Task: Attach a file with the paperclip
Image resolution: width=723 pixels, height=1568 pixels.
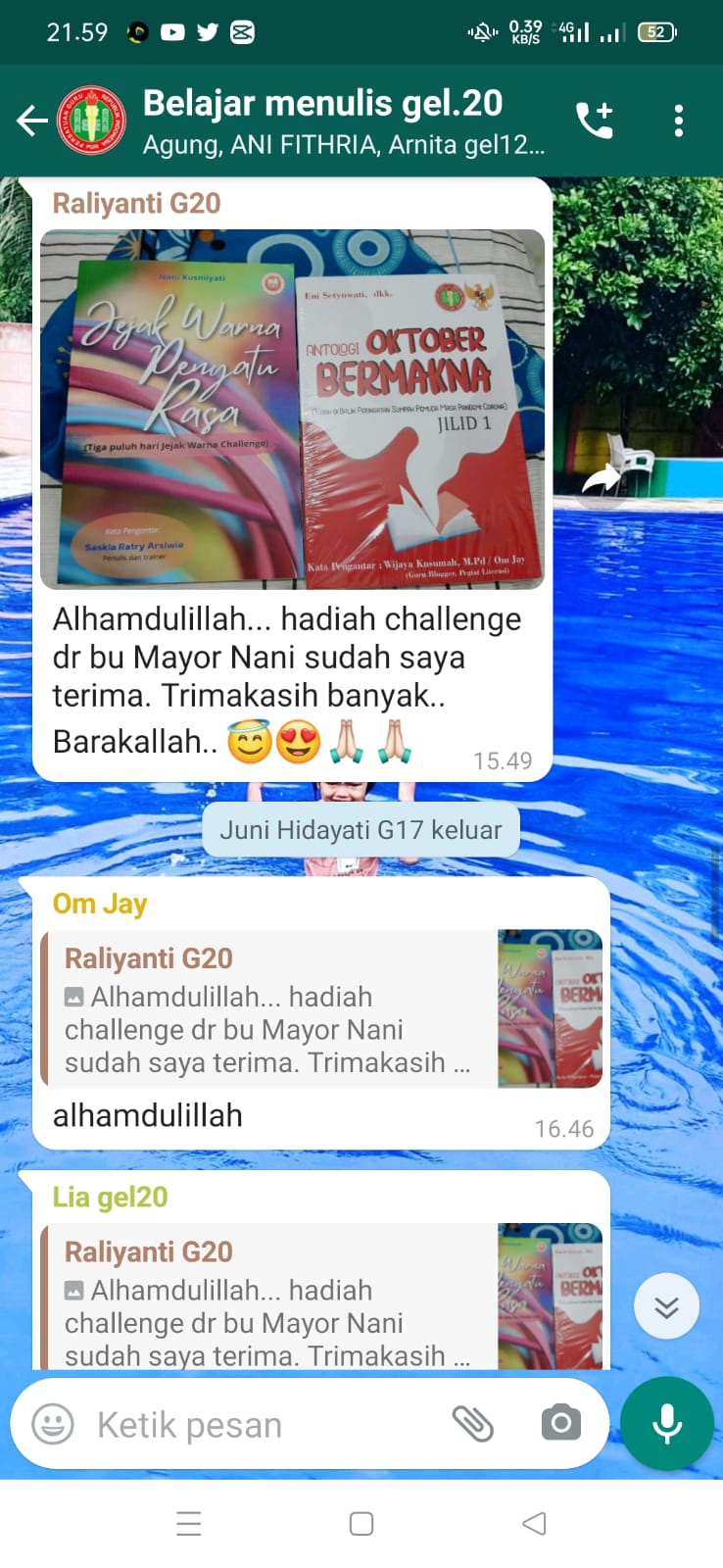Action: [472, 1424]
